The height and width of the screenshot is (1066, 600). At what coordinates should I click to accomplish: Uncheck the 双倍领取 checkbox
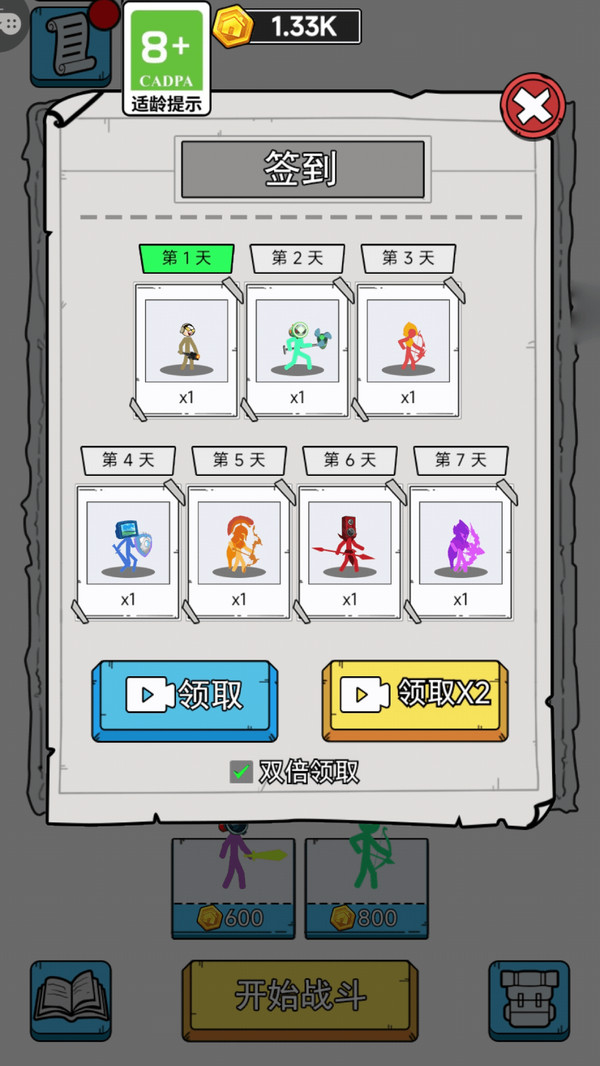click(241, 771)
